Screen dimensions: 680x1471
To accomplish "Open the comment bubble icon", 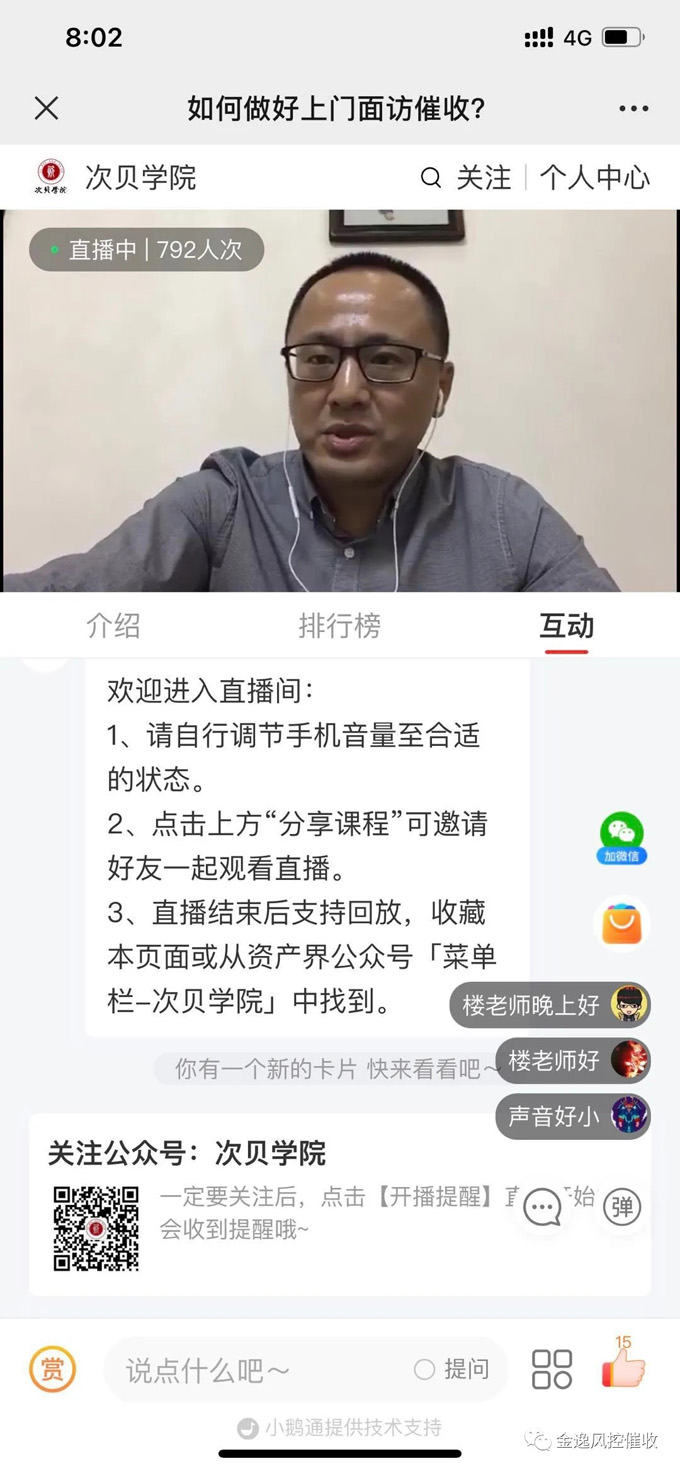I will coord(543,1207).
